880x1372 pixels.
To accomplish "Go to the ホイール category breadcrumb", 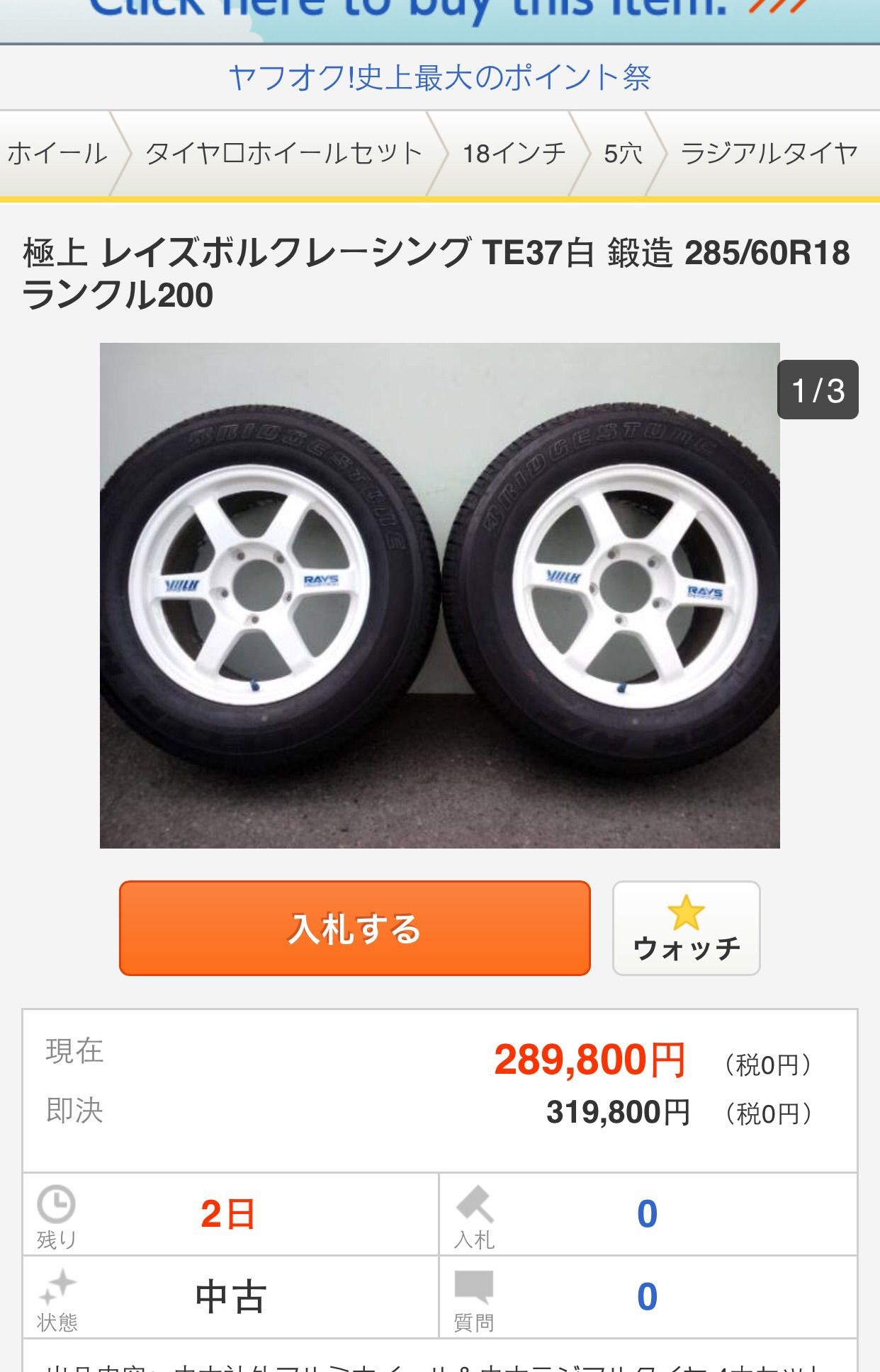I will click(x=57, y=154).
